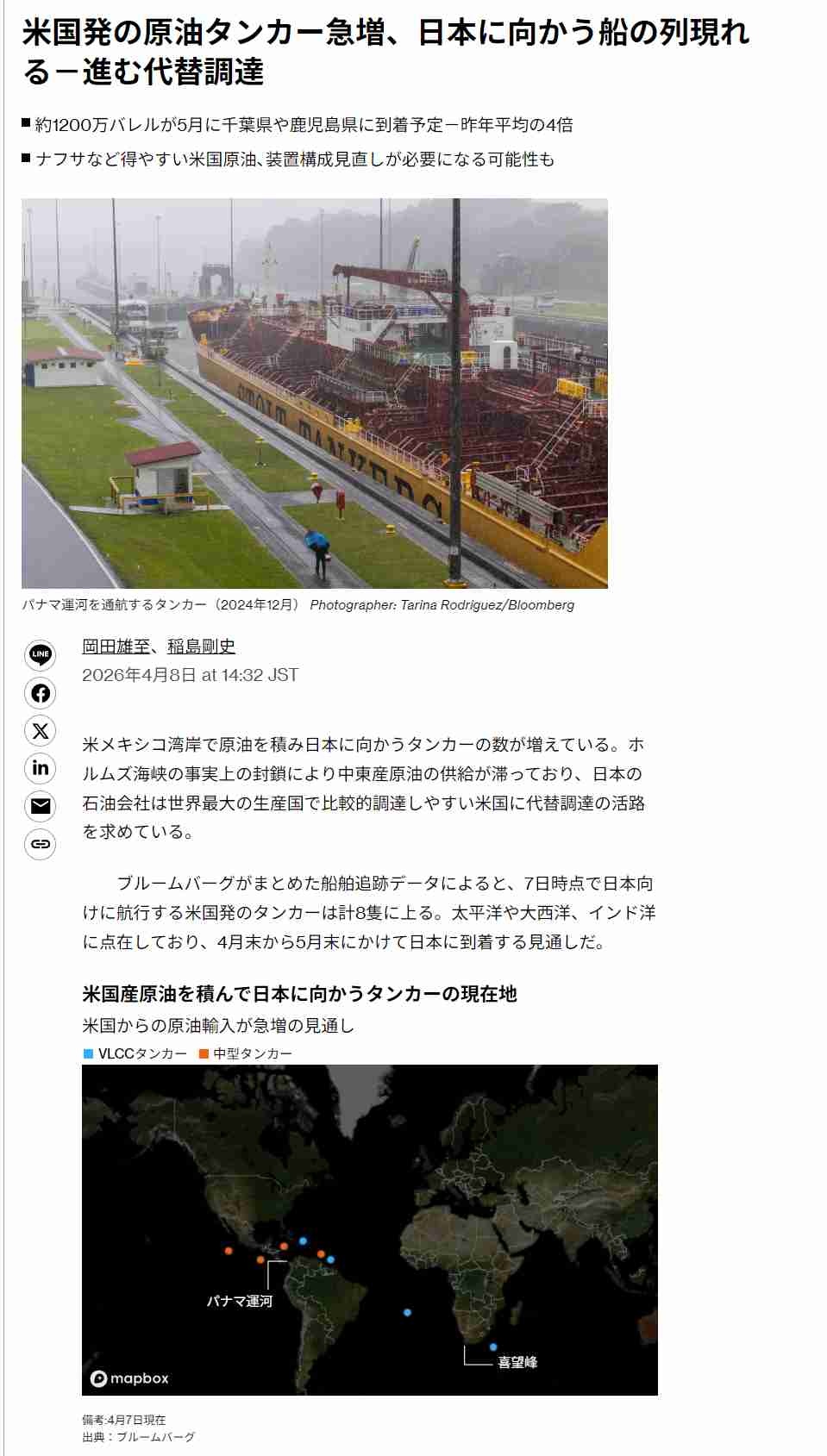The image size is (827, 1456).
Task: Open author page of 稲島剛史
Action: tap(201, 647)
